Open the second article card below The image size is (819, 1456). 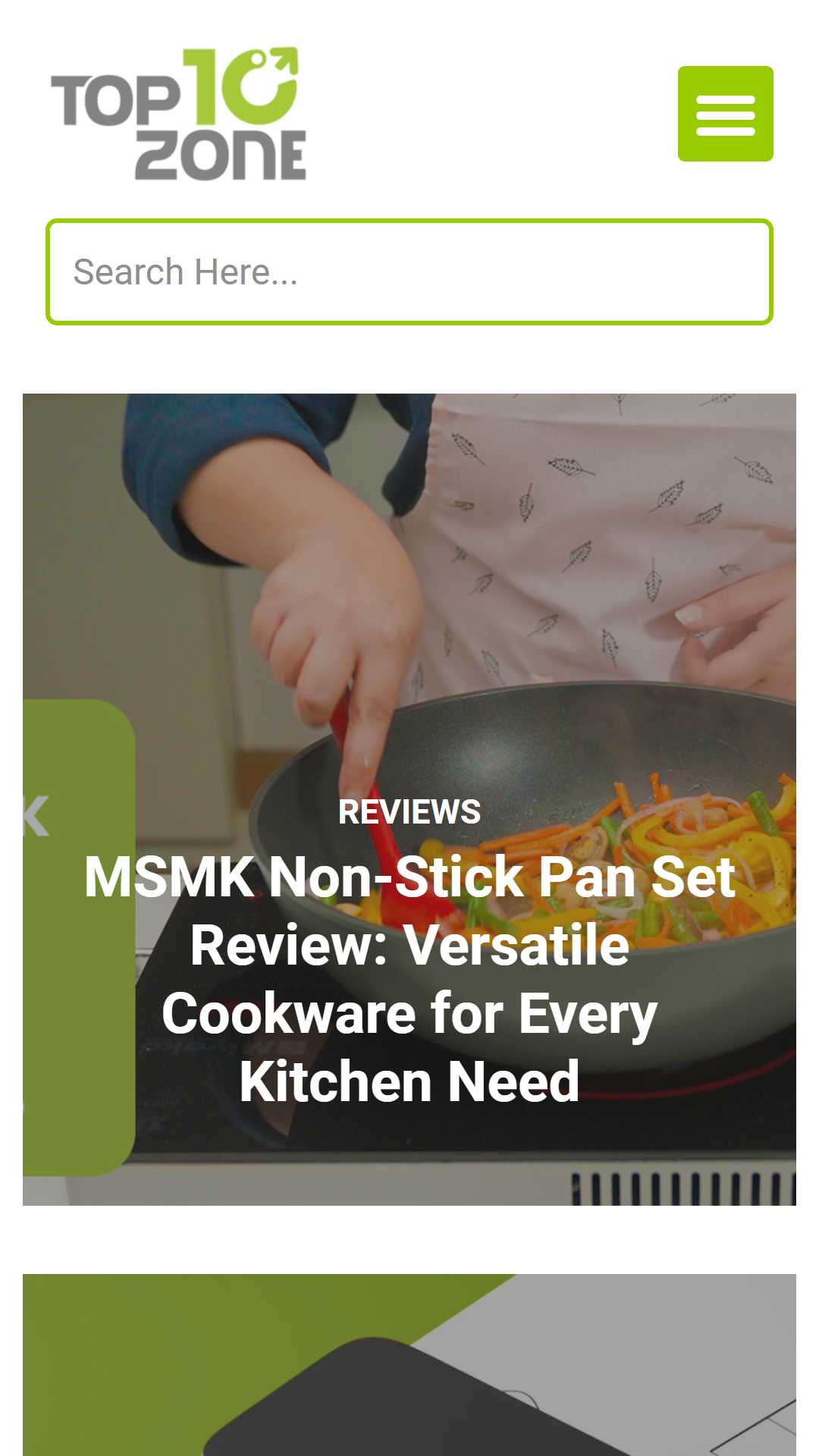pyautogui.click(x=409, y=1365)
